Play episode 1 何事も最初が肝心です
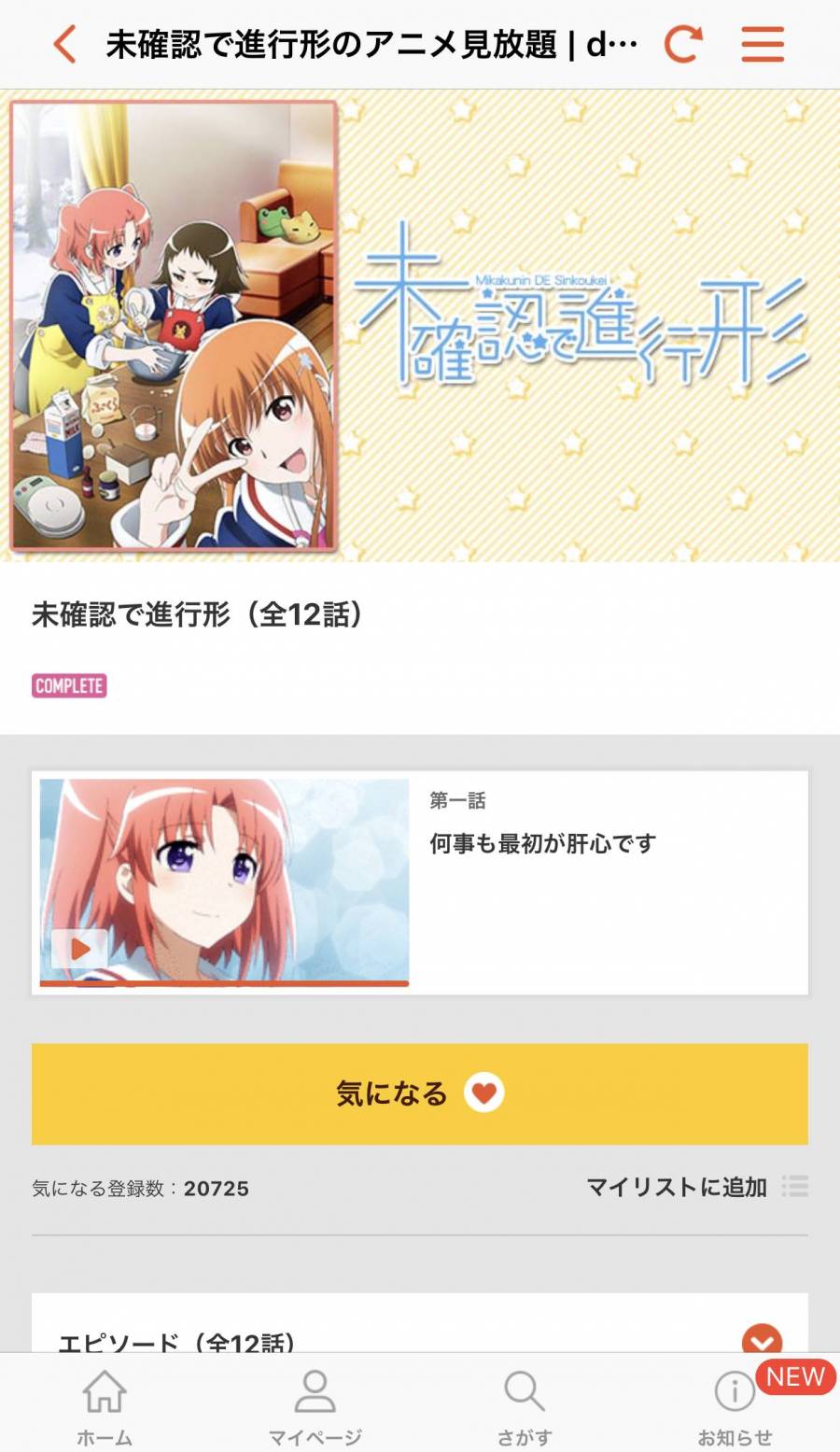840x1452 pixels. pyautogui.click(x=224, y=882)
